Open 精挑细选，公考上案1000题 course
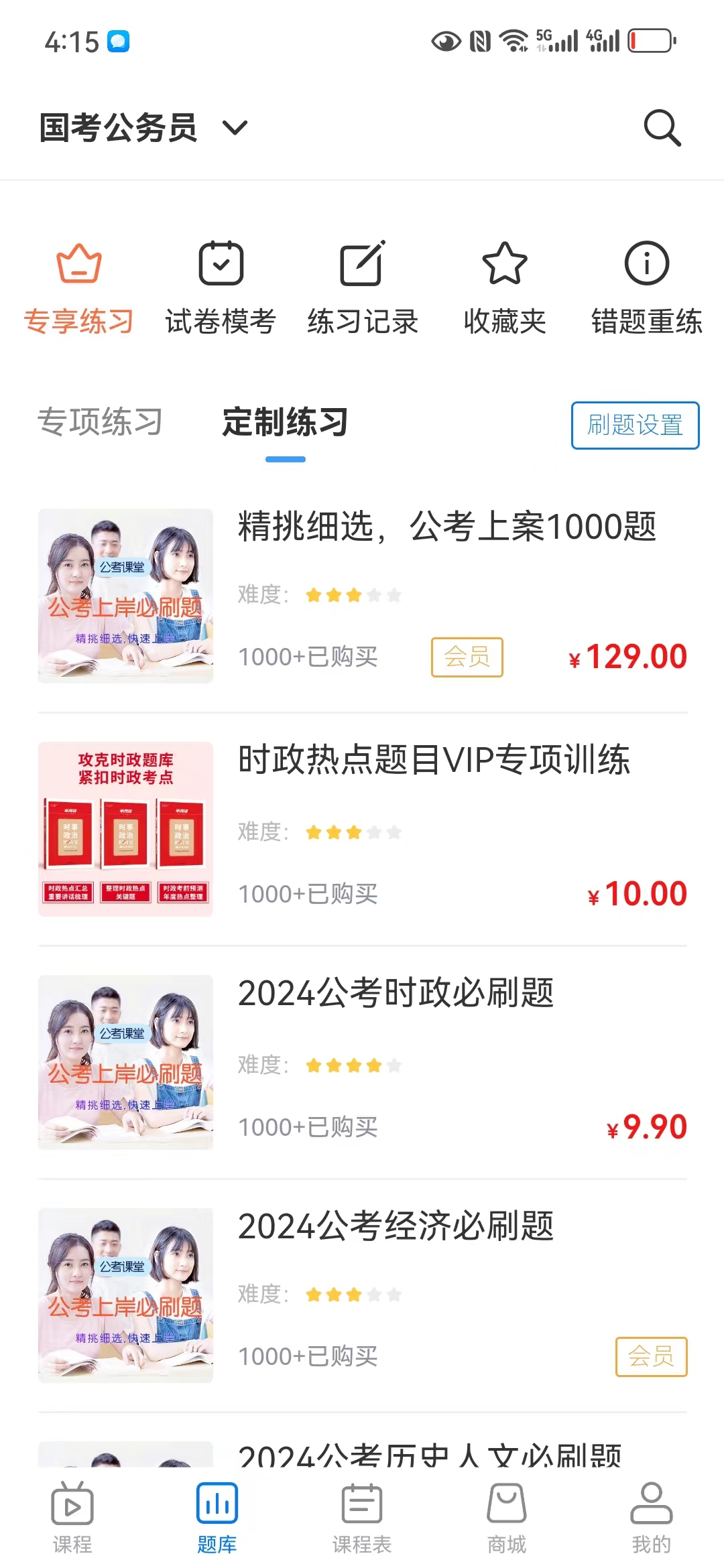Image resolution: width=724 pixels, height=1568 pixels. 446,527
